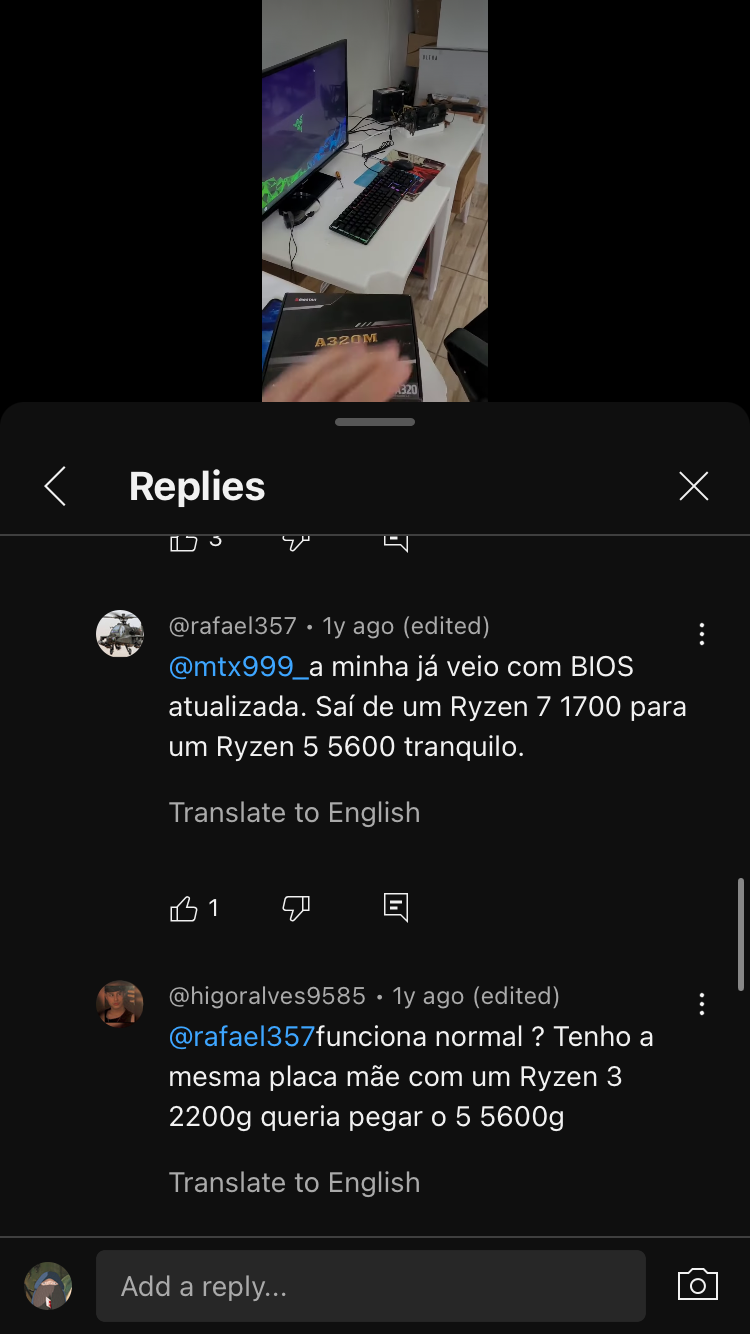Translate higoralves9585's reply to English
Viewport: 750px width, 1334px height.
[294, 1182]
